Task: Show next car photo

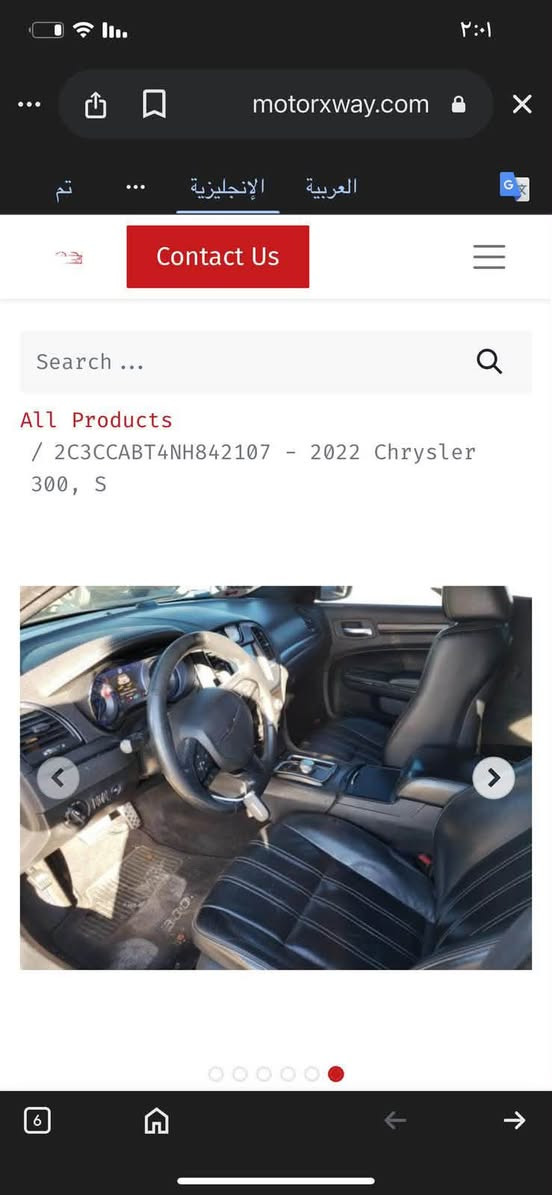Action: click(x=493, y=778)
